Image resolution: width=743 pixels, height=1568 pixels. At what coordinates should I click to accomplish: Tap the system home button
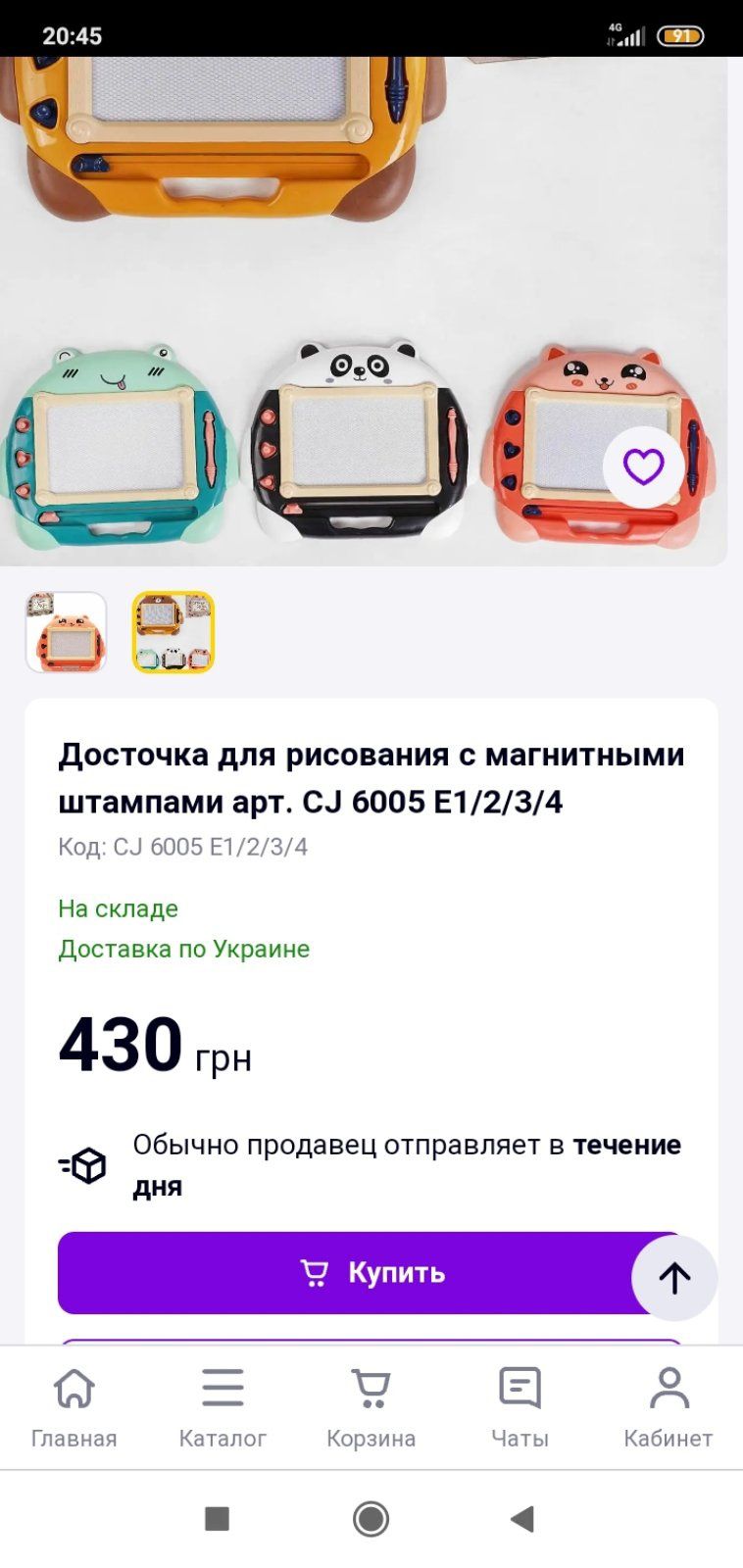(x=371, y=1519)
